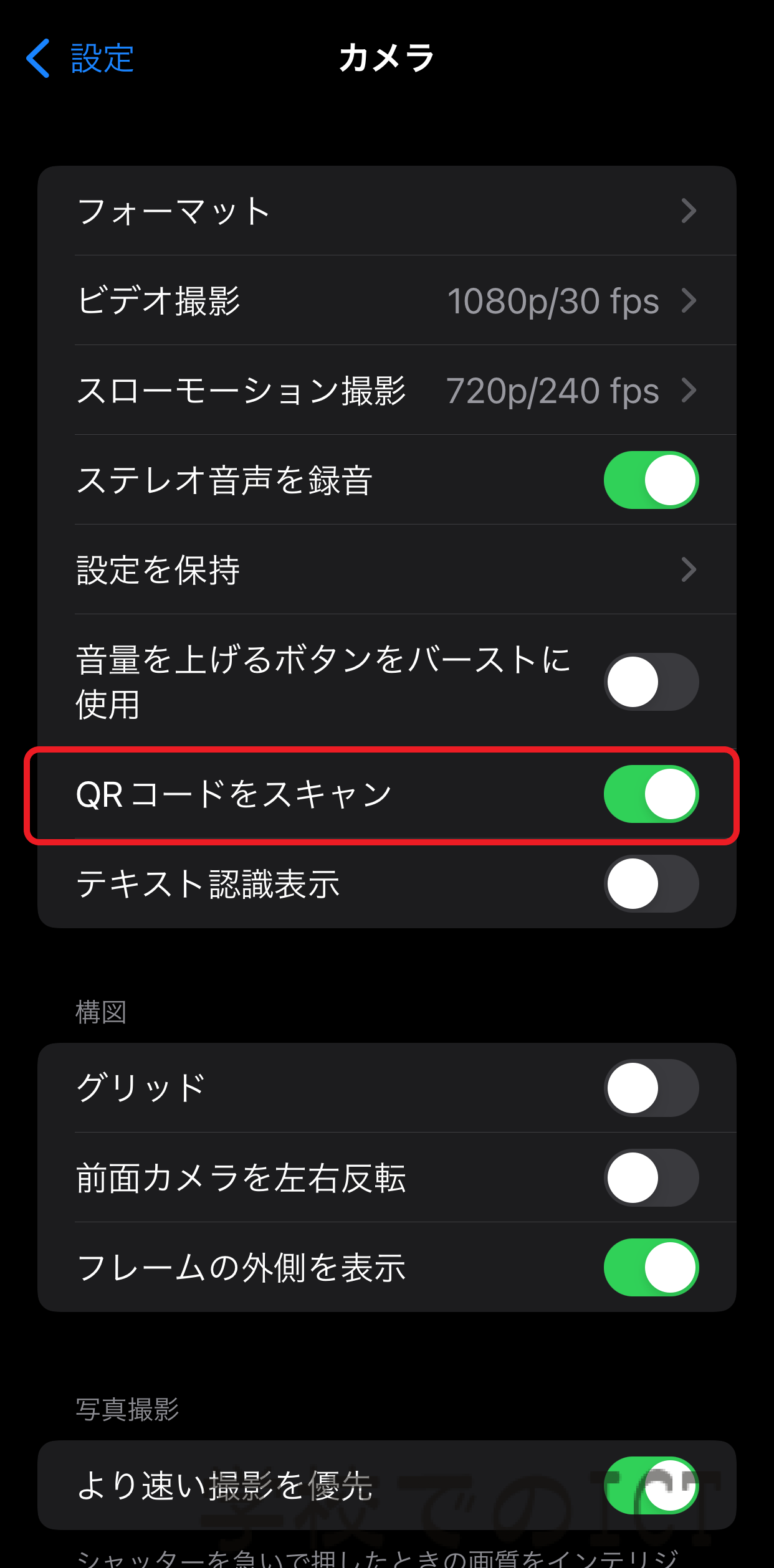Enable テキスト認識表示

point(651,883)
